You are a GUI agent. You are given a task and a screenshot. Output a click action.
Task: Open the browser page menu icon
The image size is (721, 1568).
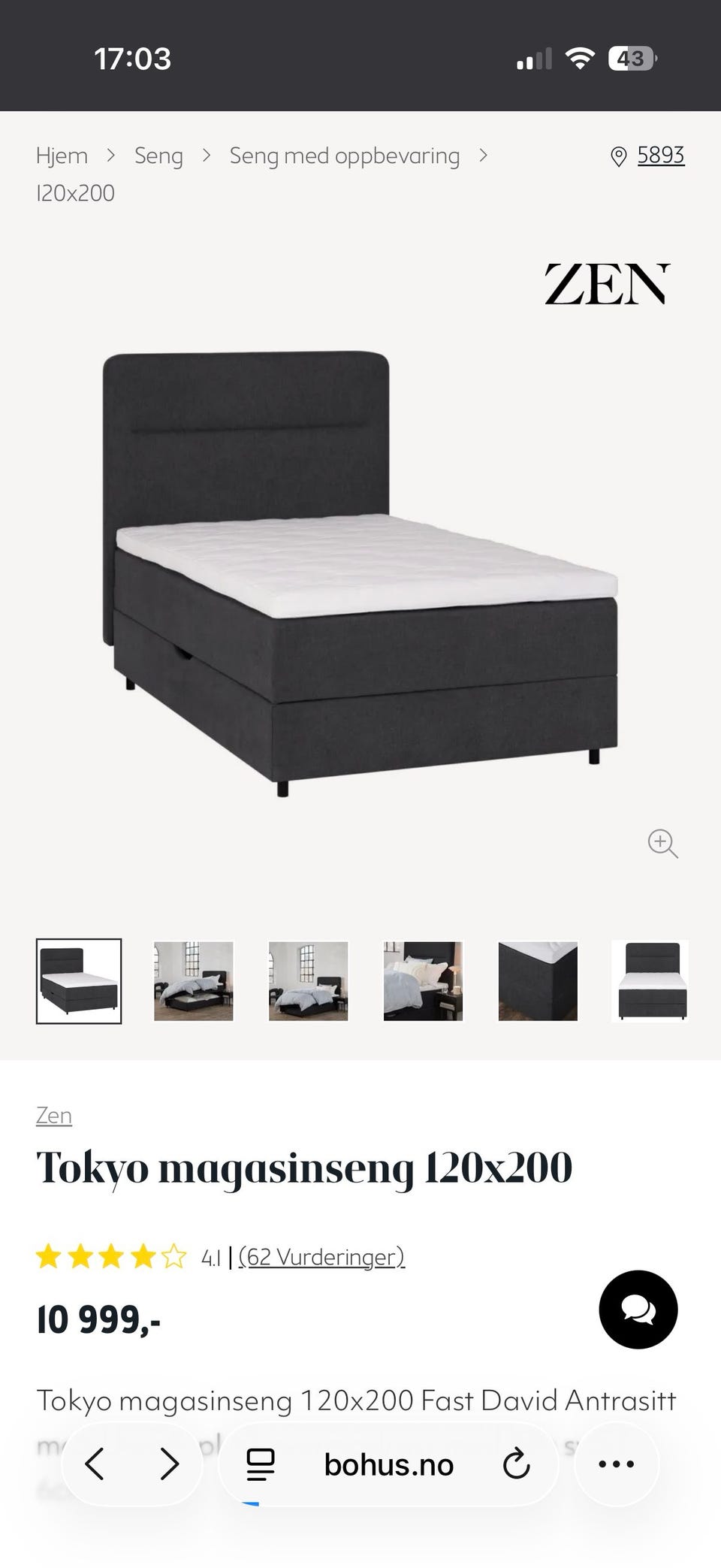click(x=261, y=1464)
